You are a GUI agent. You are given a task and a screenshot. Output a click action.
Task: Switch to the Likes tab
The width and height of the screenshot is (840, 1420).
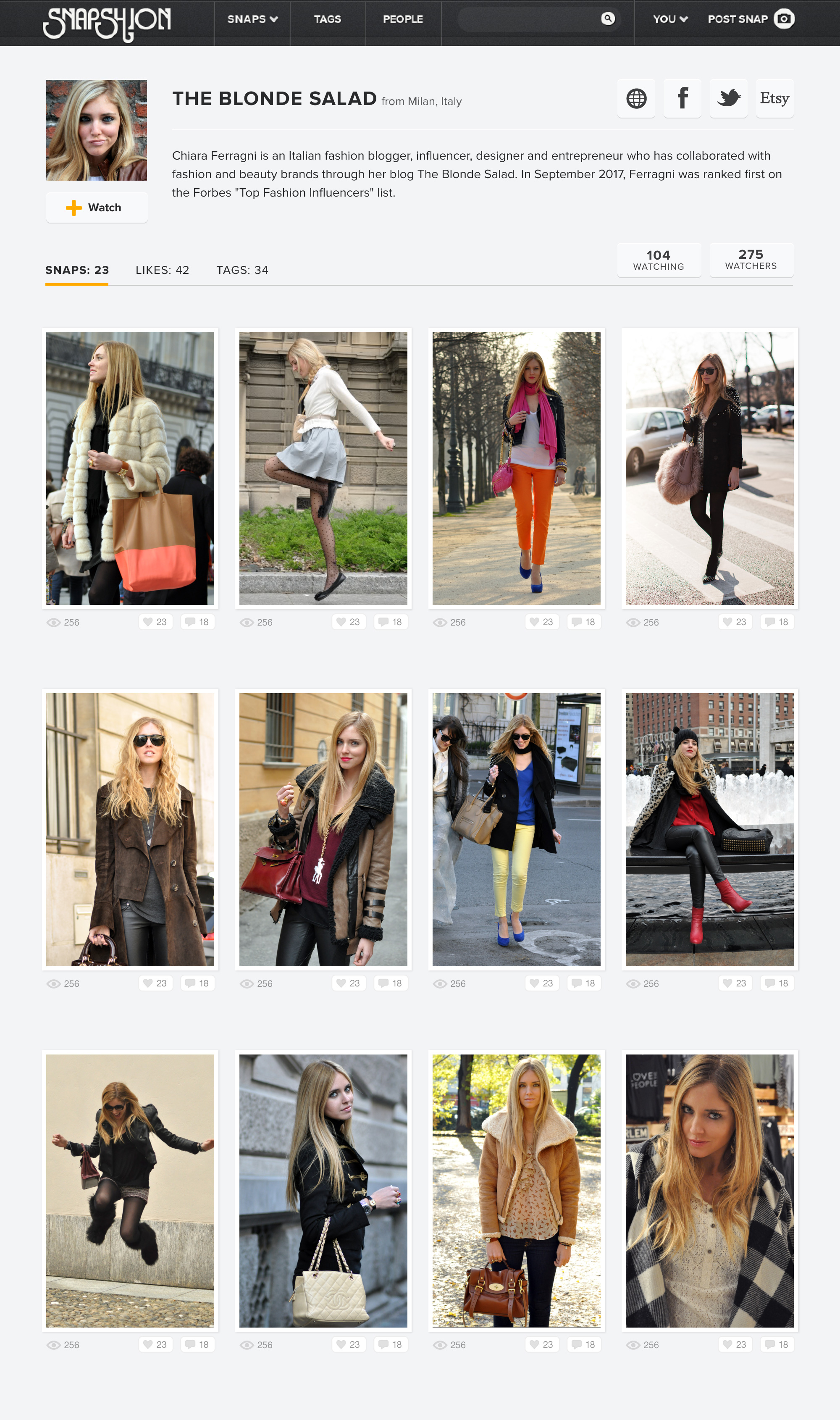coord(163,270)
